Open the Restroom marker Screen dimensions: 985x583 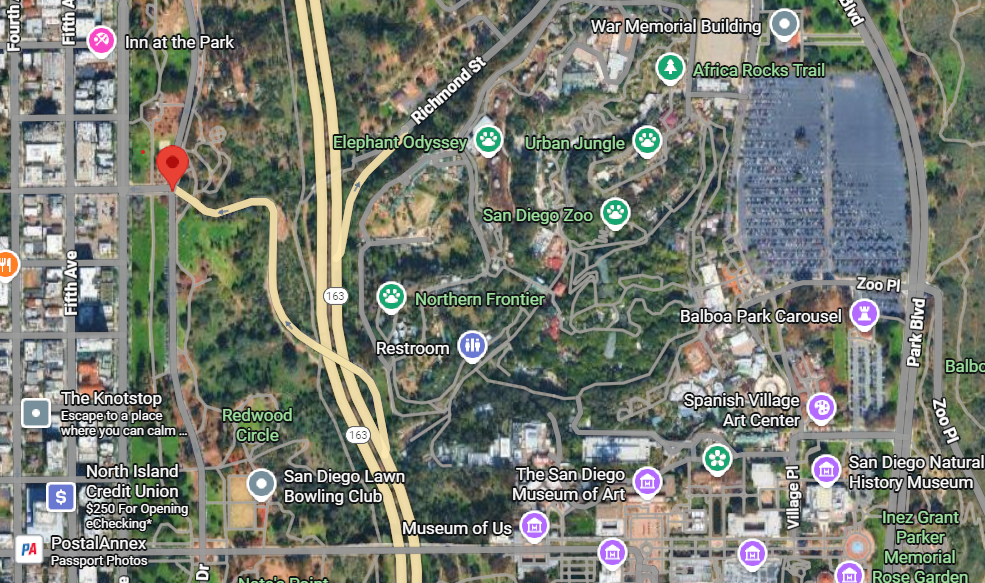(x=472, y=346)
